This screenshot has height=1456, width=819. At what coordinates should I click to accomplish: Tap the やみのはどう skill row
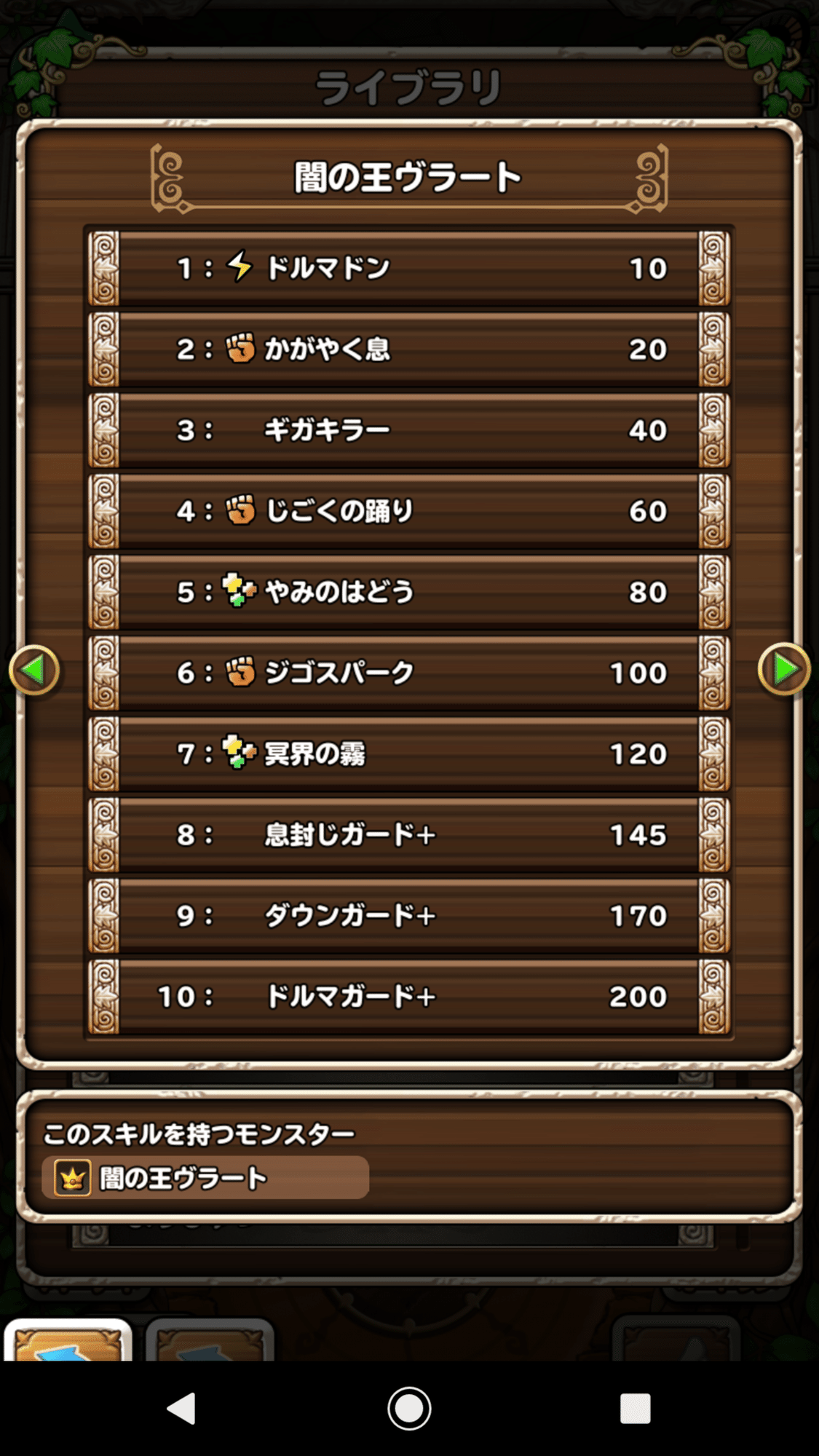(408, 592)
